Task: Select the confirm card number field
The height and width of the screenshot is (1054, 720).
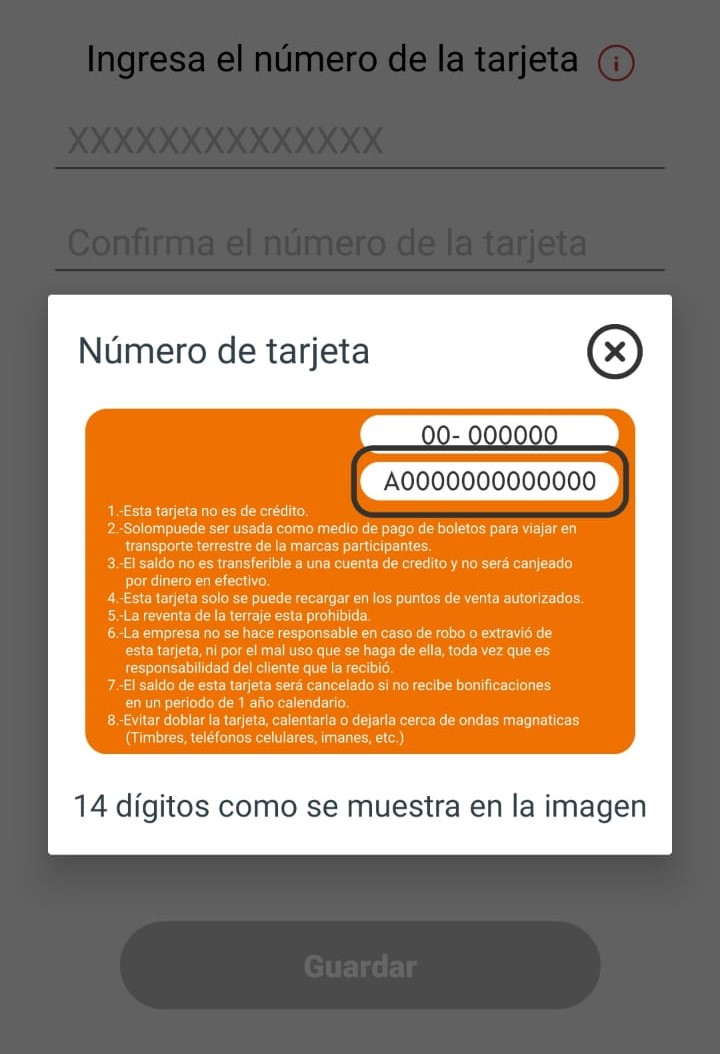Action: click(359, 243)
